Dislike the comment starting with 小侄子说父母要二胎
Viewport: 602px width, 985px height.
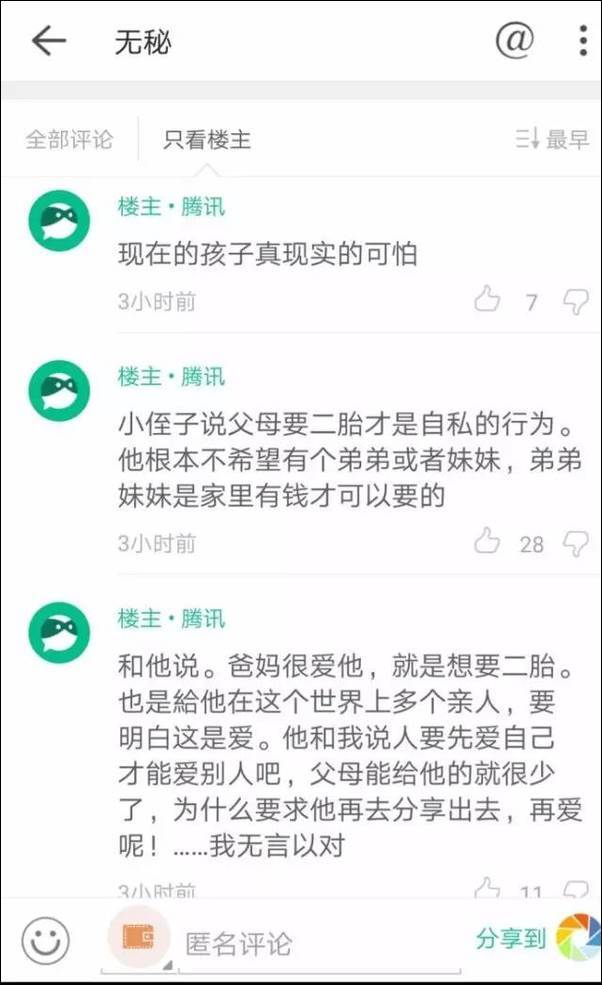pyautogui.click(x=576, y=543)
